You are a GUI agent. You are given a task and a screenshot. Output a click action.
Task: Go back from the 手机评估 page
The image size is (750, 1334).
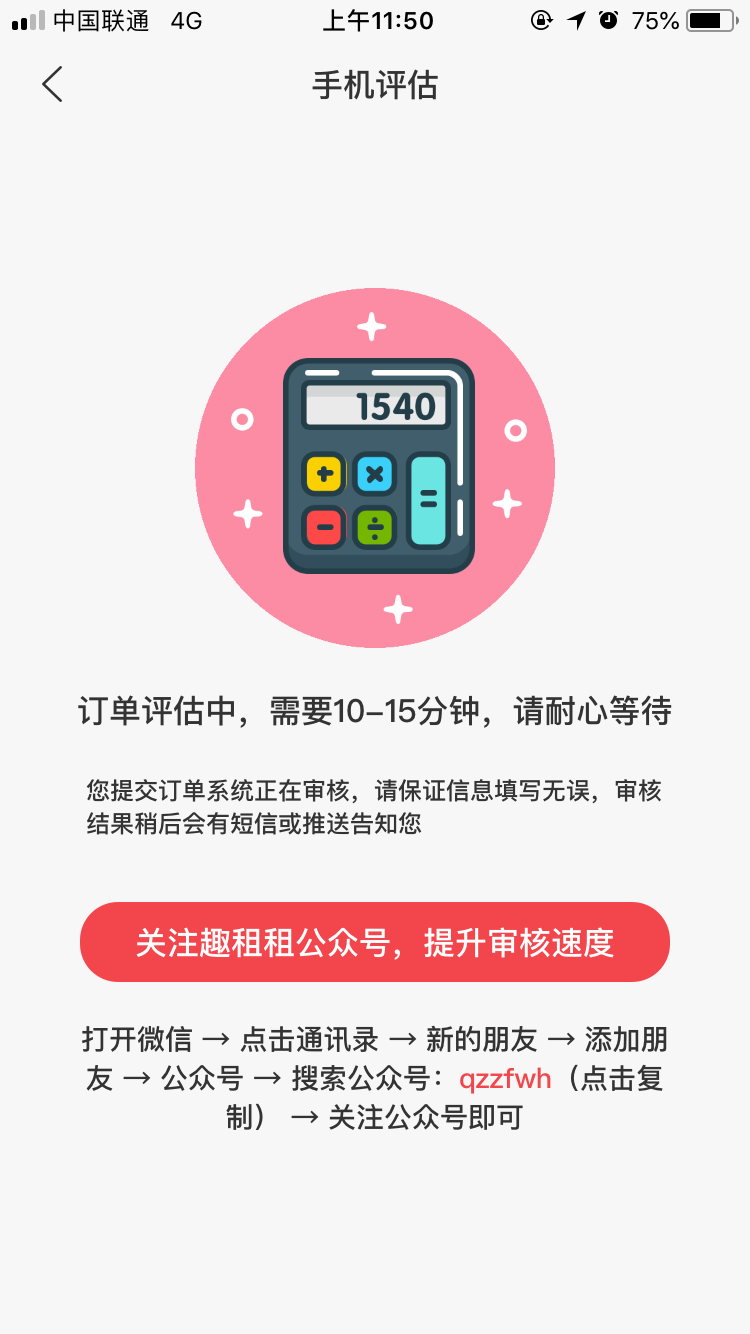click(x=52, y=85)
